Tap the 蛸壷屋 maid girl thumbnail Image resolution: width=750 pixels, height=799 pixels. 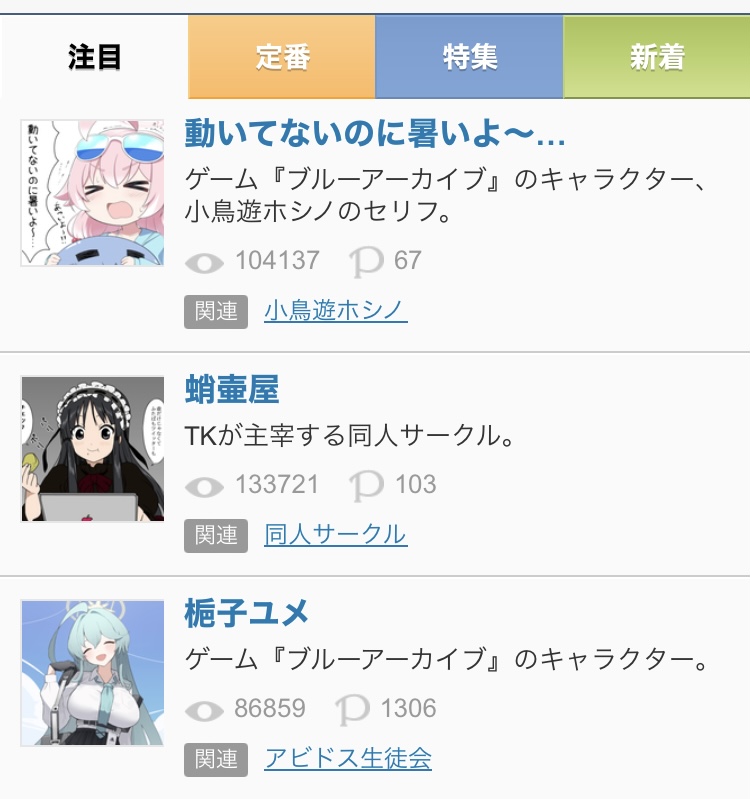92,449
